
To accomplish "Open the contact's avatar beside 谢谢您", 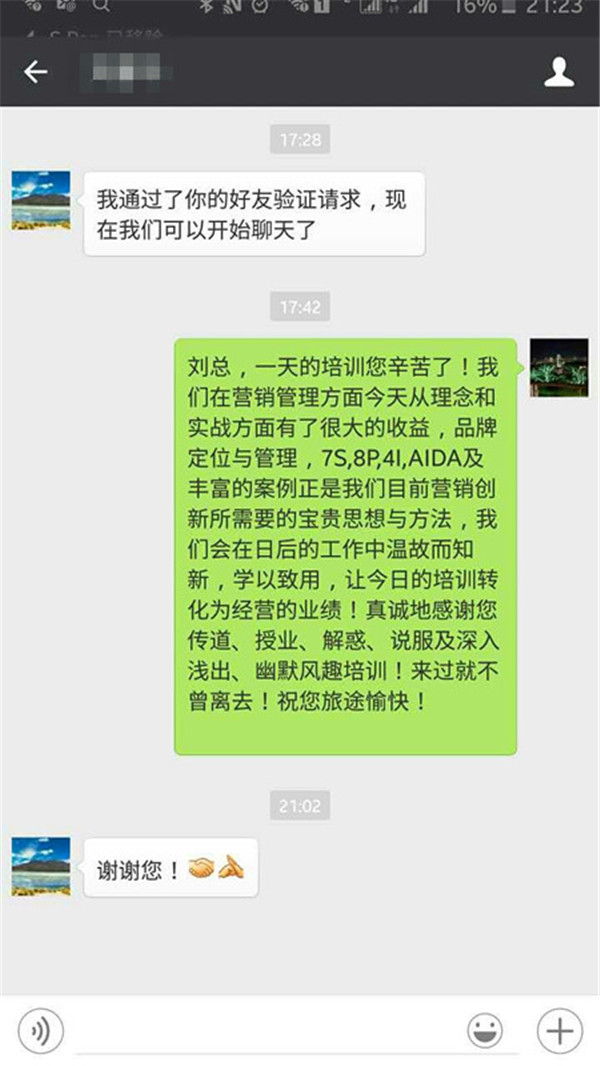I will coord(40,867).
